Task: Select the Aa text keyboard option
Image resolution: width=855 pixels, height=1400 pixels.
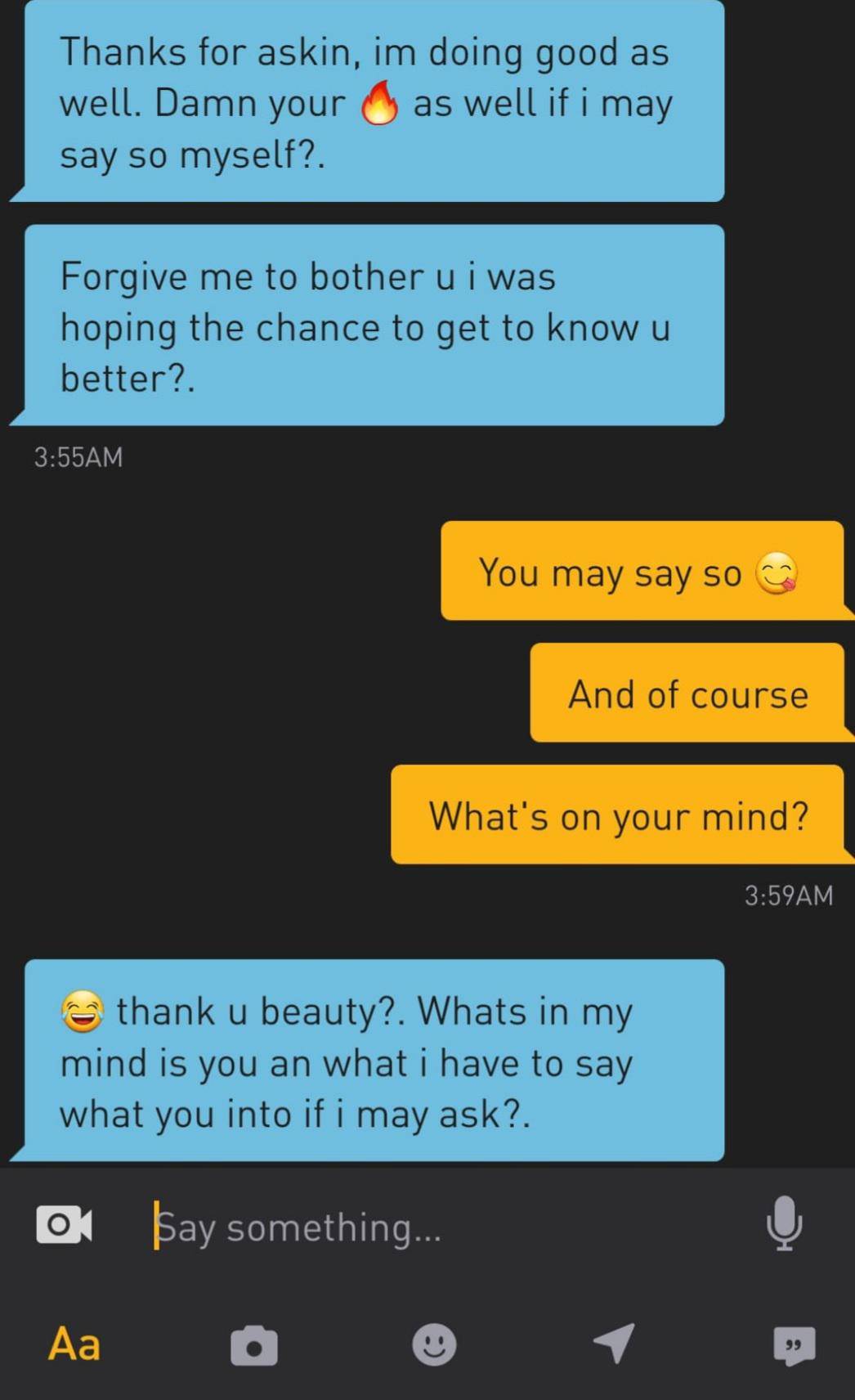Action: pyautogui.click(x=74, y=1345)
